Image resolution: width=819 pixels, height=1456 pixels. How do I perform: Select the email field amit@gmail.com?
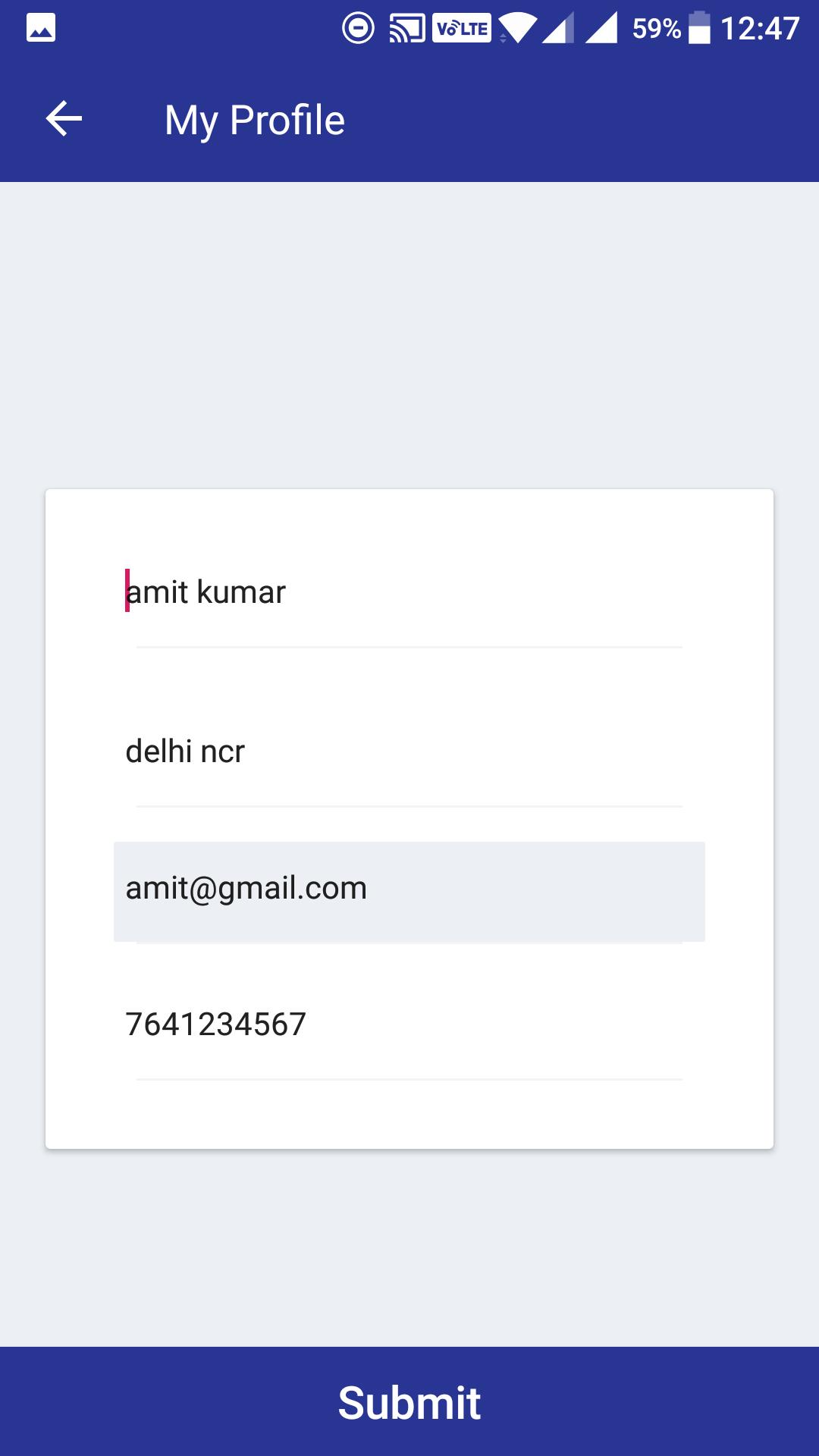pyautogui.click(x=408, y=890)
